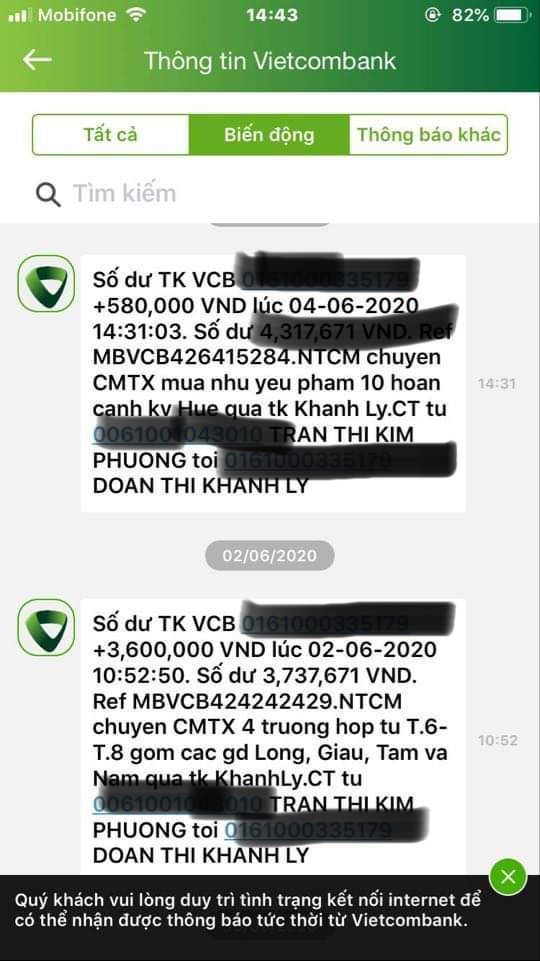The image size is (540, 961).
Task: Open the +3,600,000 VND balance message
Action: pos(273,737)
